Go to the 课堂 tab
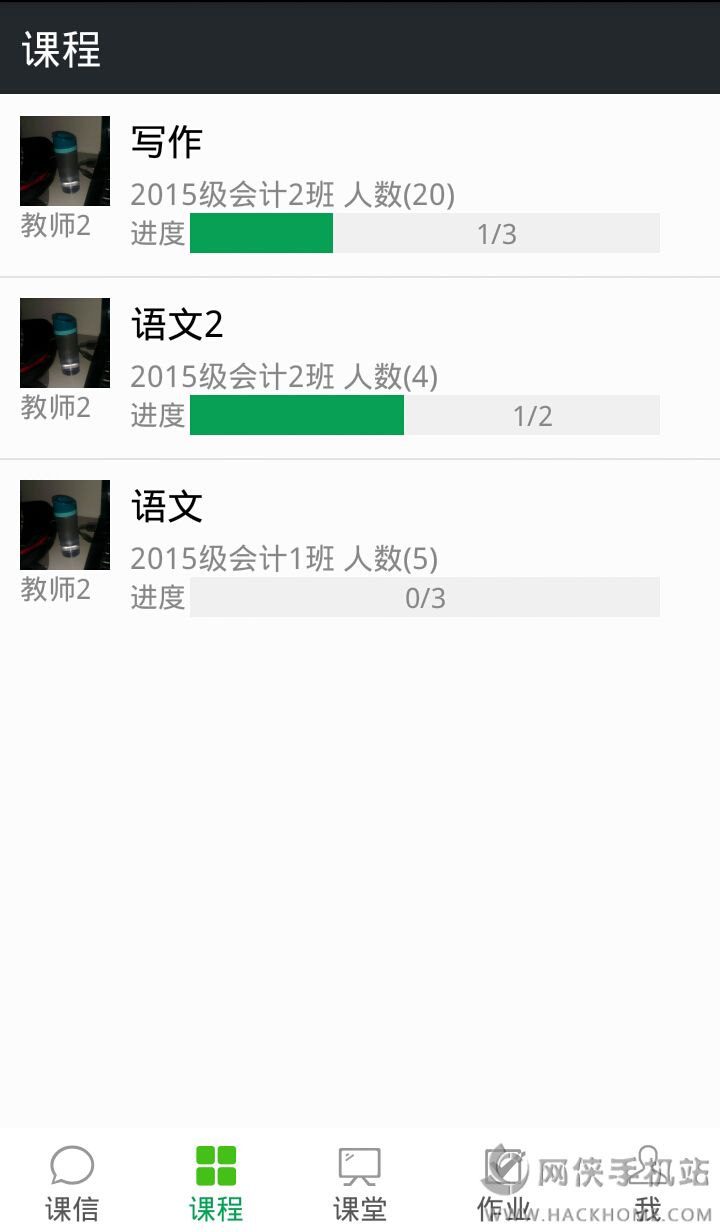 [x=360, y=1183]
